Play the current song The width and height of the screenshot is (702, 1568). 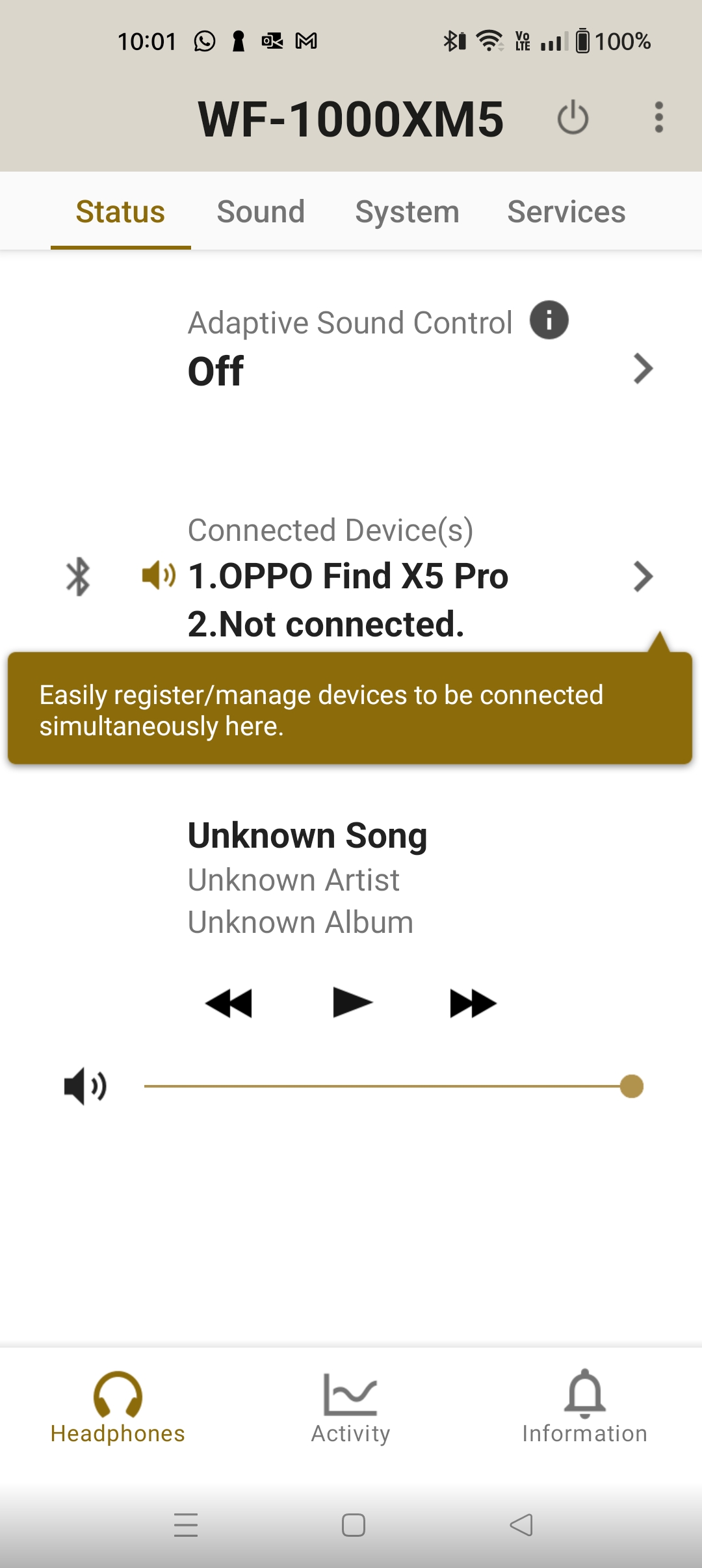(352, 1002)
